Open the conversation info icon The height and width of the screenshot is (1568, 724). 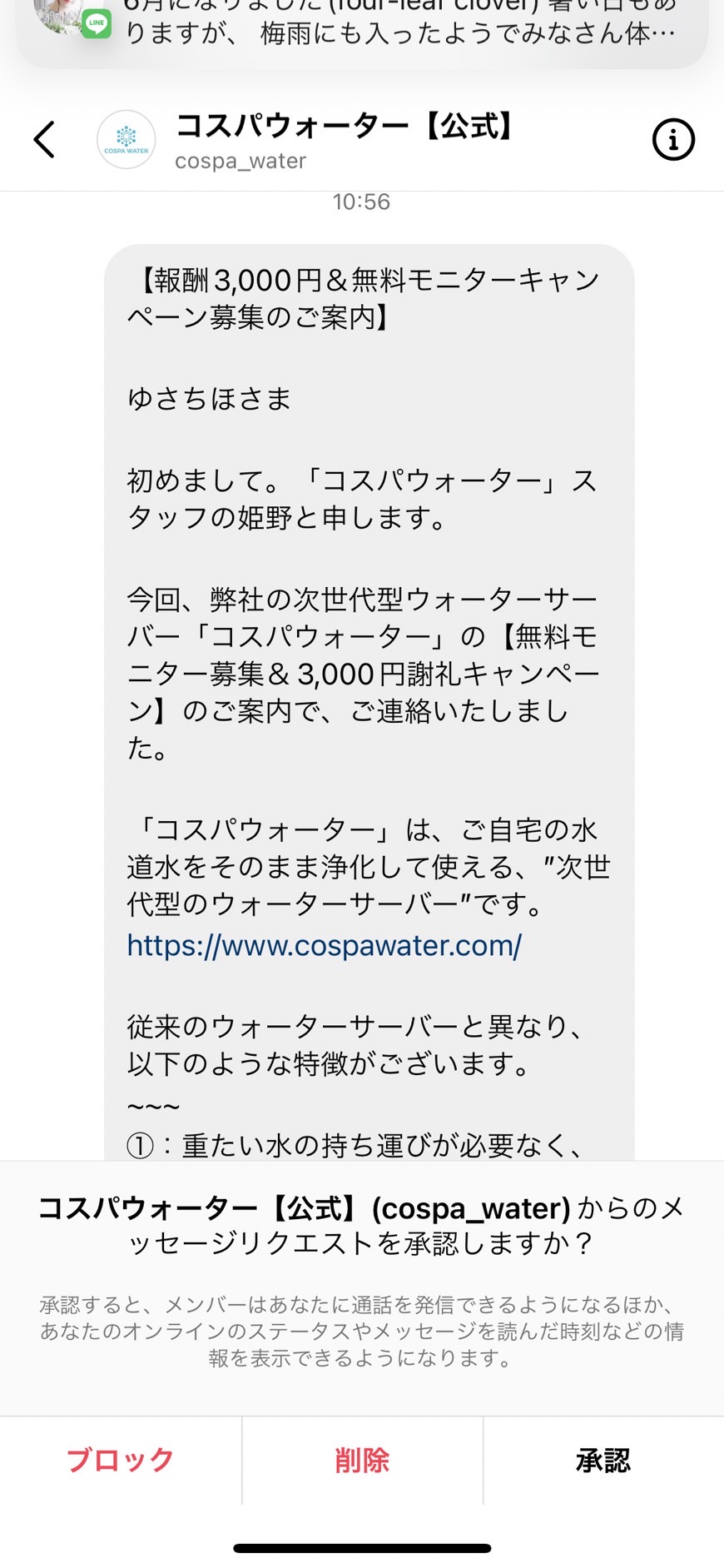(672, 139)
